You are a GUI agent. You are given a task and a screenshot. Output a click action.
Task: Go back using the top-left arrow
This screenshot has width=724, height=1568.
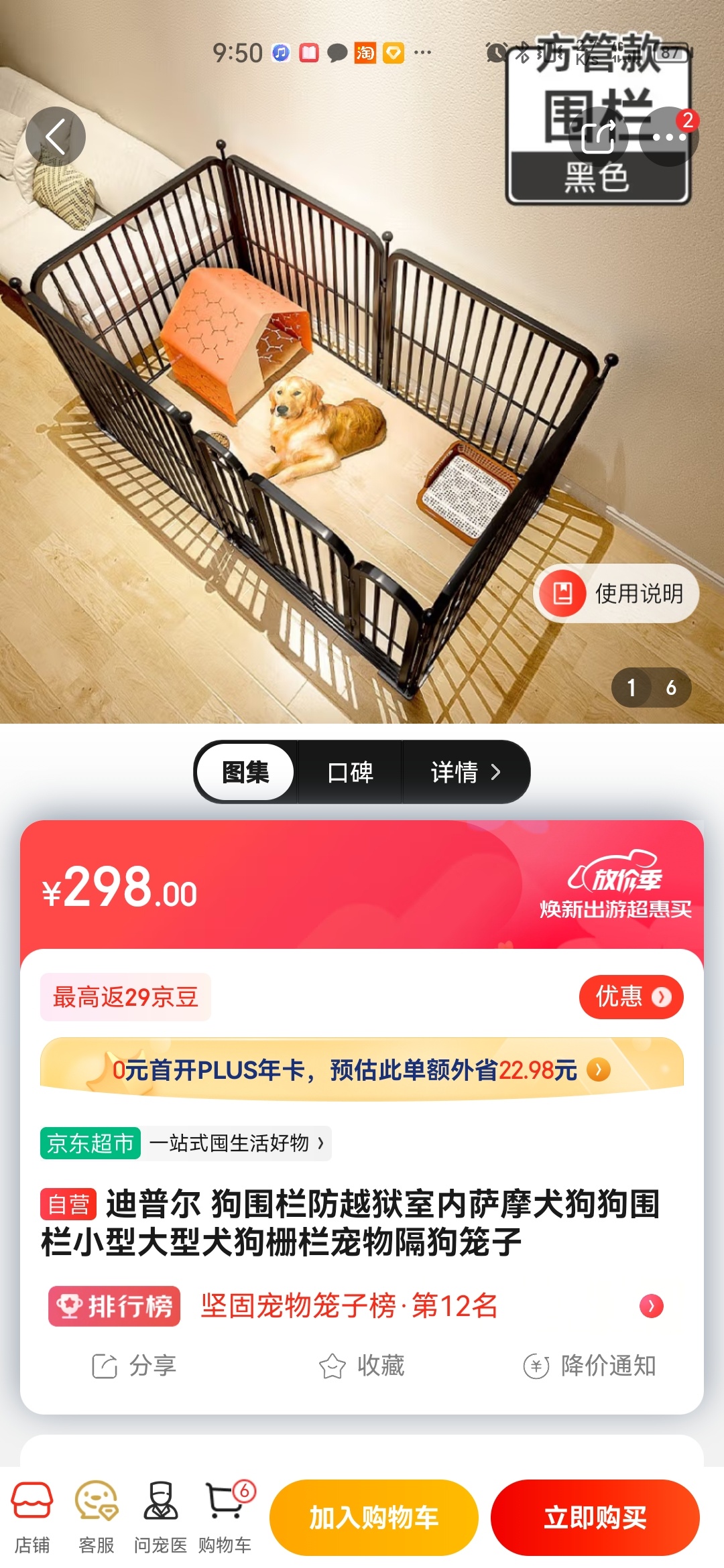(x=56, y=137)
